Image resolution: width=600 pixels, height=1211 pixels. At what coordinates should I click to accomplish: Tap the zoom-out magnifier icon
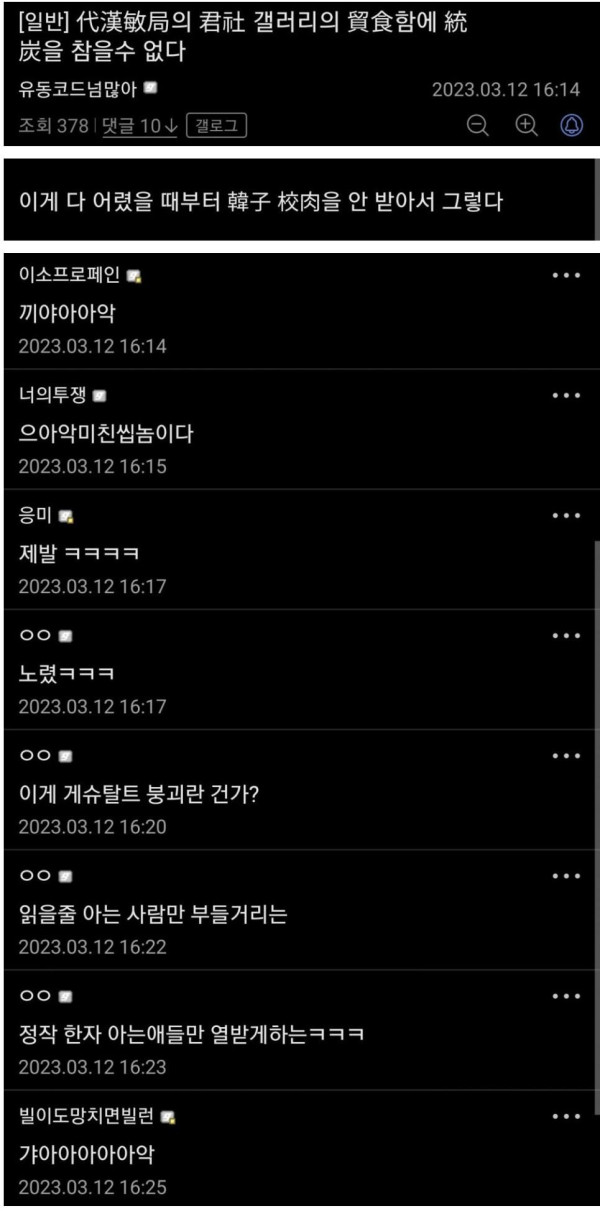click(x=478, y=125)
